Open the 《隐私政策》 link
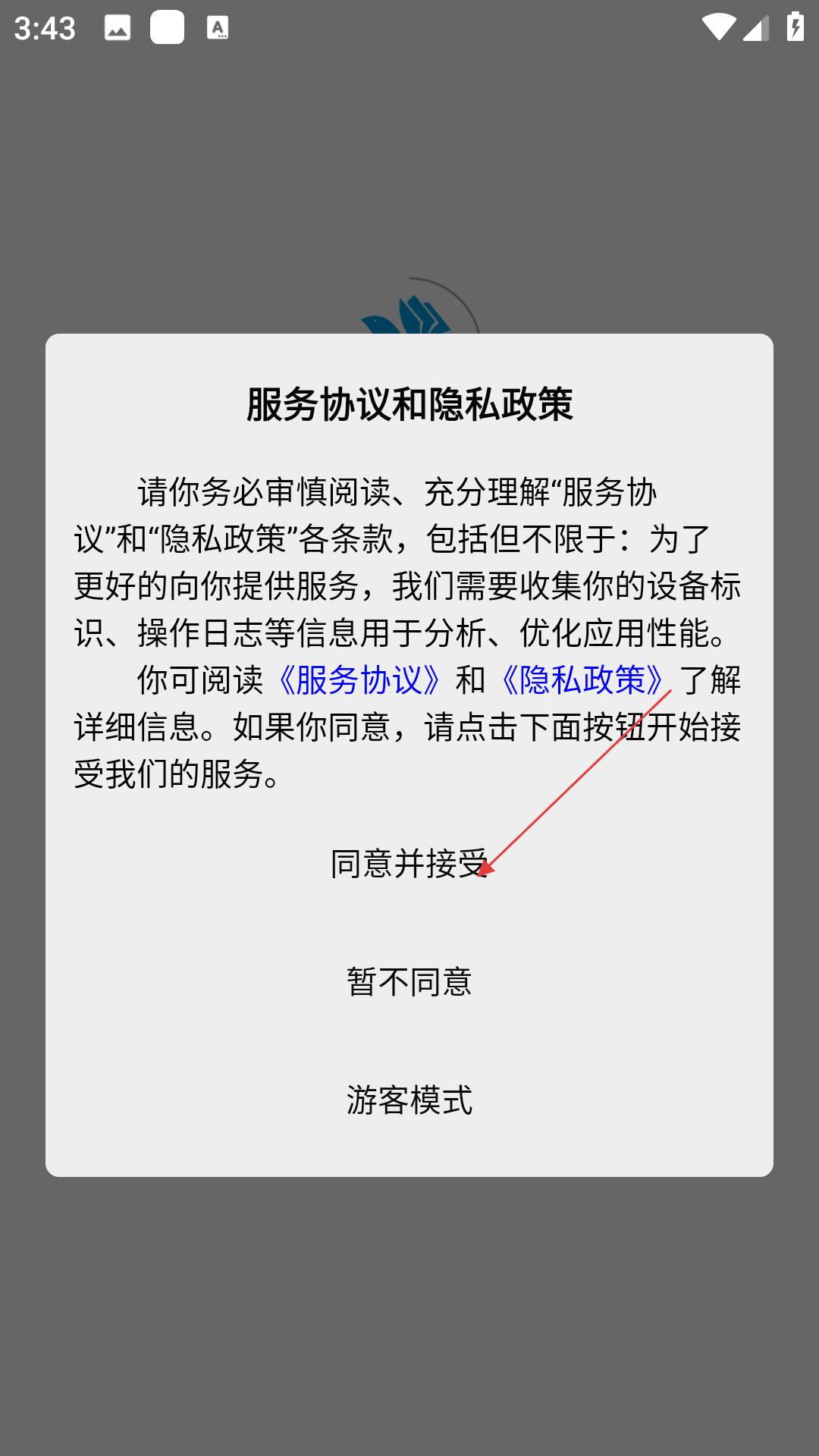The width and height of the screenshot is (819, 1456). click(582, 680)
